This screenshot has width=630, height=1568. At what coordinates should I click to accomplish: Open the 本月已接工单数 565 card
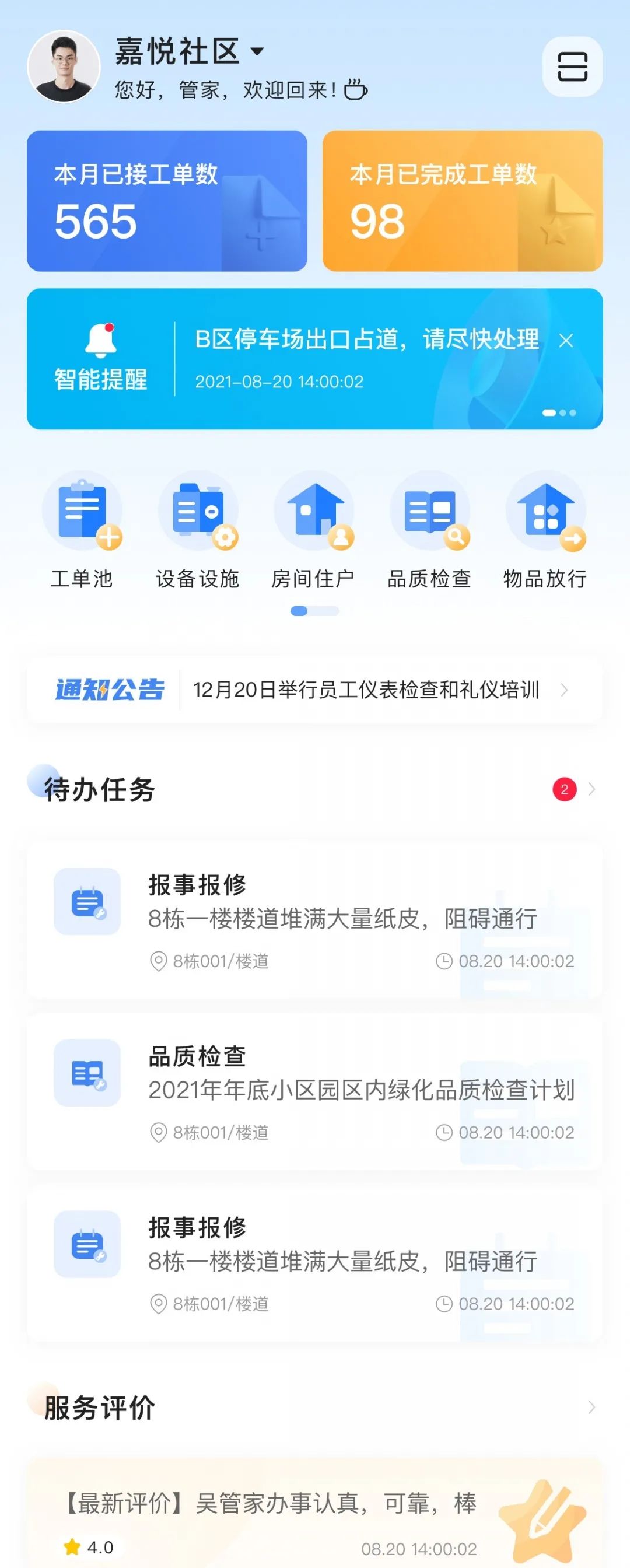tap(167, 201)
